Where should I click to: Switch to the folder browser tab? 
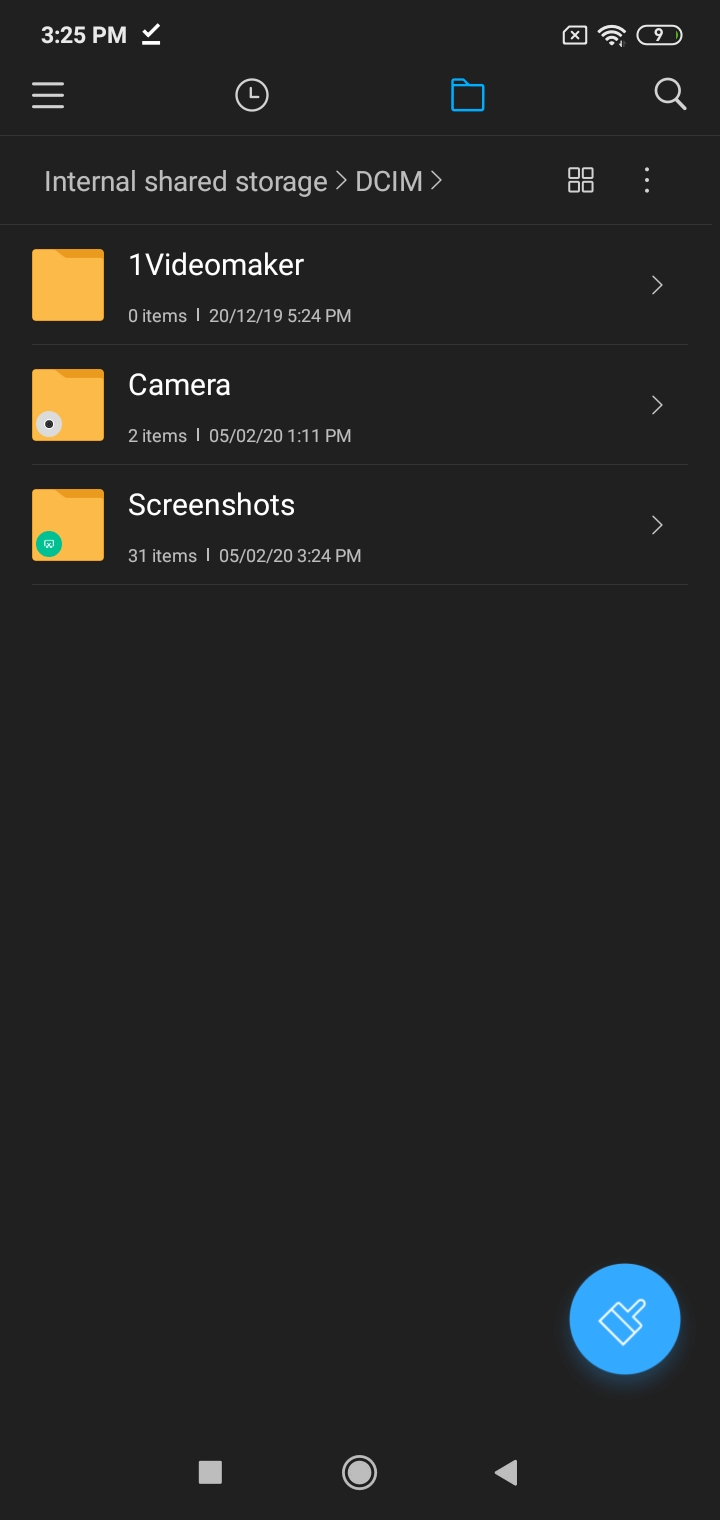tap(467, 95)
